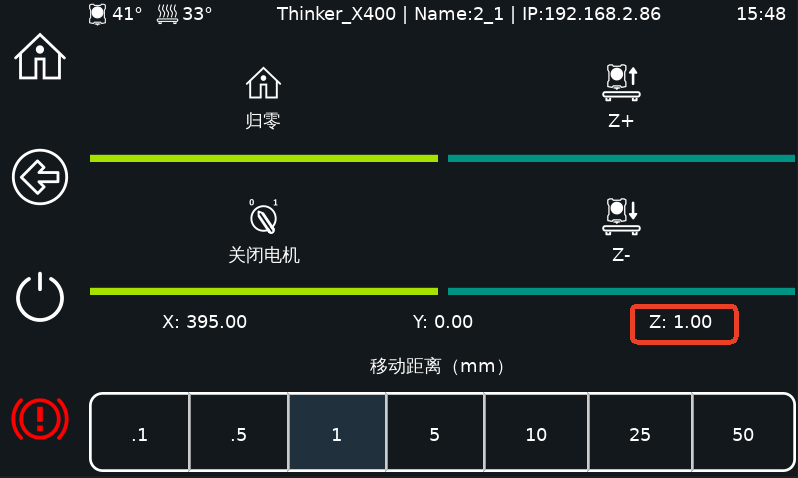798x478 pixels.
Task: Choose 5 mm move distance
Action: [x=435, y=434]
